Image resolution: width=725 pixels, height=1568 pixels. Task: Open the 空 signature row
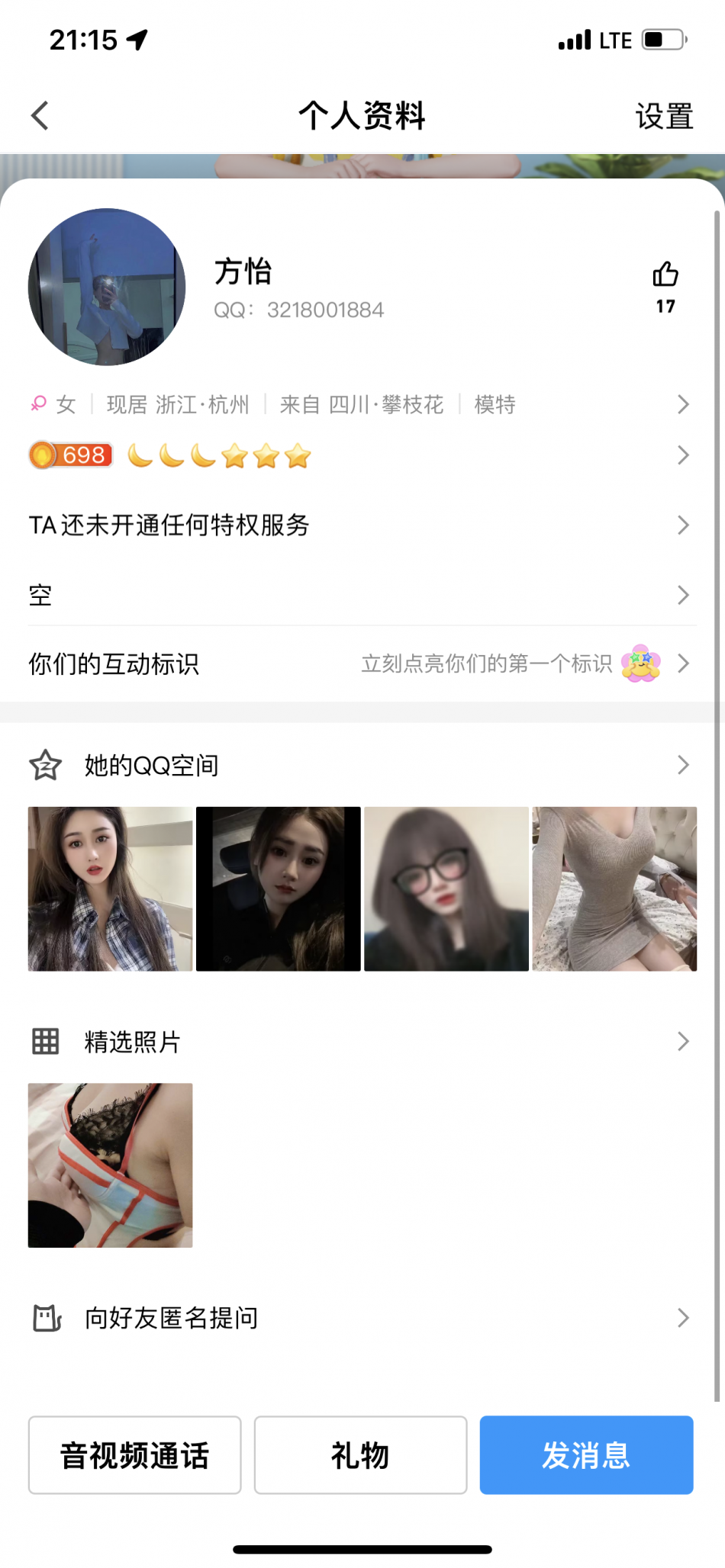pyautogui.click(x=359, y=595)
